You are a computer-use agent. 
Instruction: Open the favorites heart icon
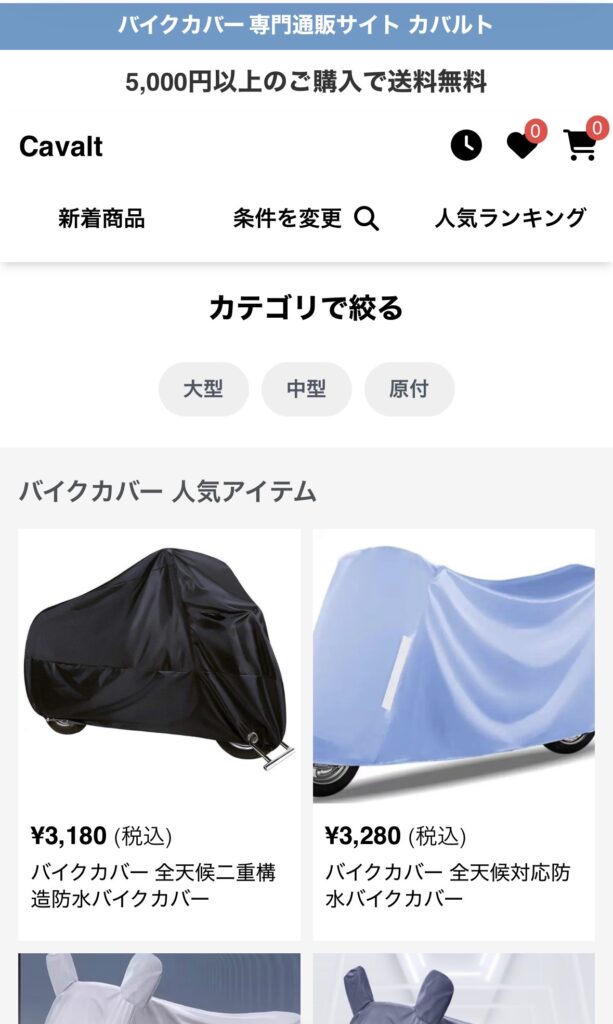pos(522,146)
